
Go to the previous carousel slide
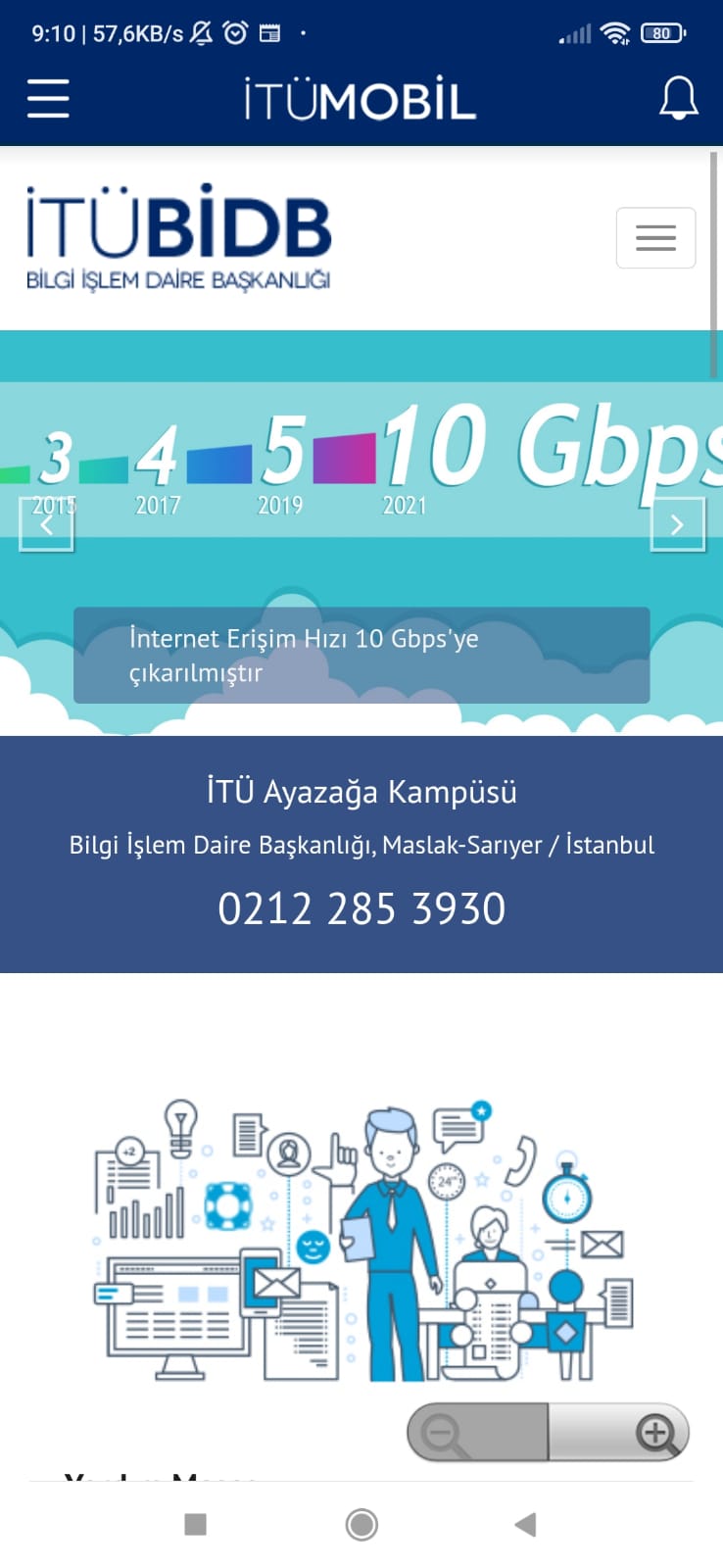(46, 525)
